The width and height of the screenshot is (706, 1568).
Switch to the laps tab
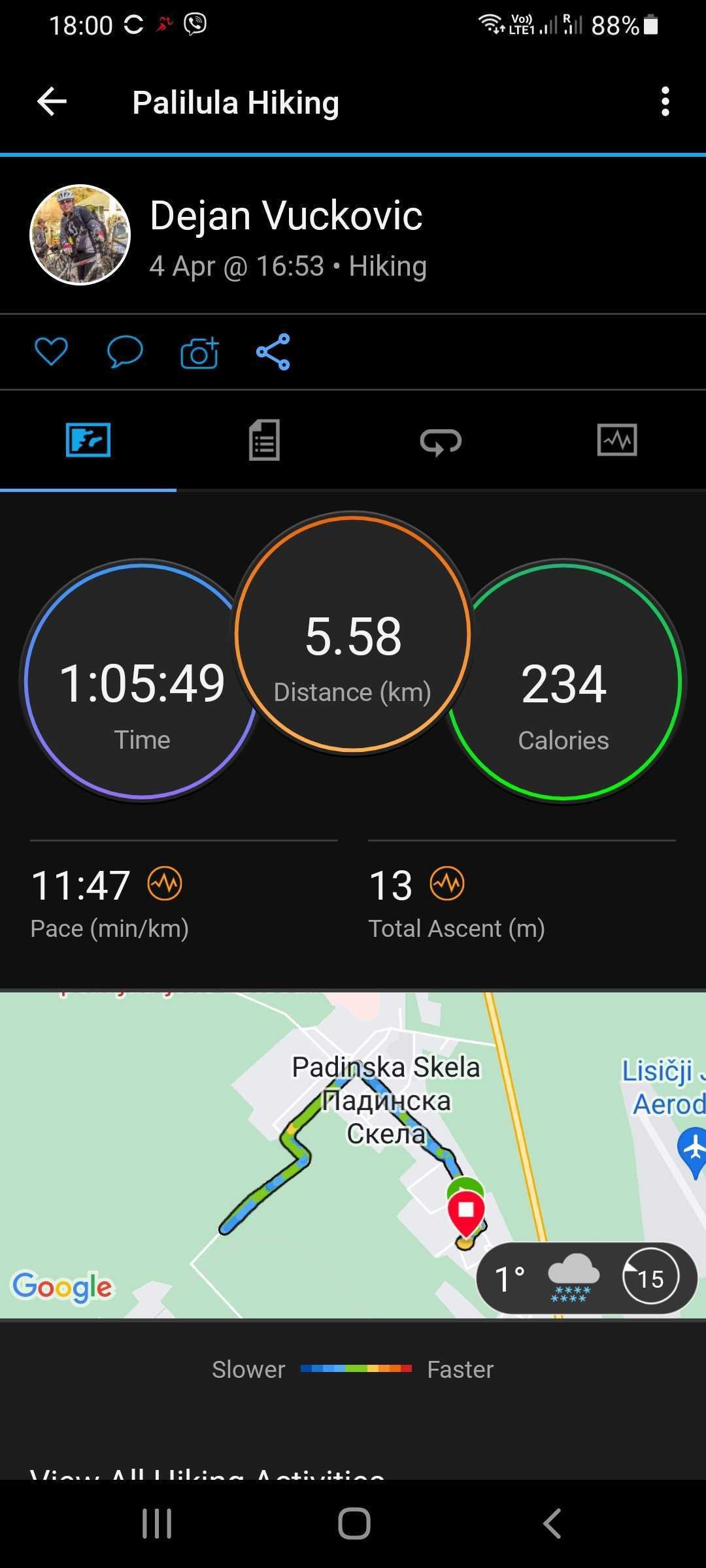[x=441, y=441]
